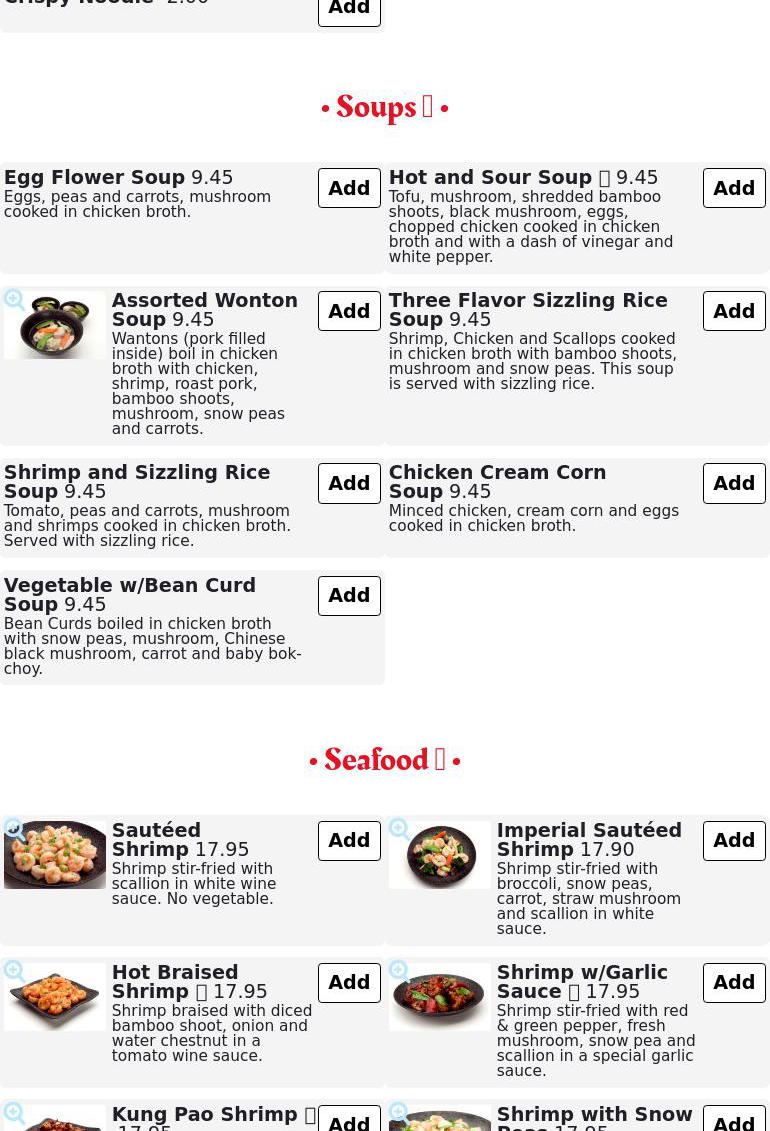The height and width of the screenshot is (1131, 770).
Task: Add Hot Braised Shrimp to the order
Action: pos(349,983)
